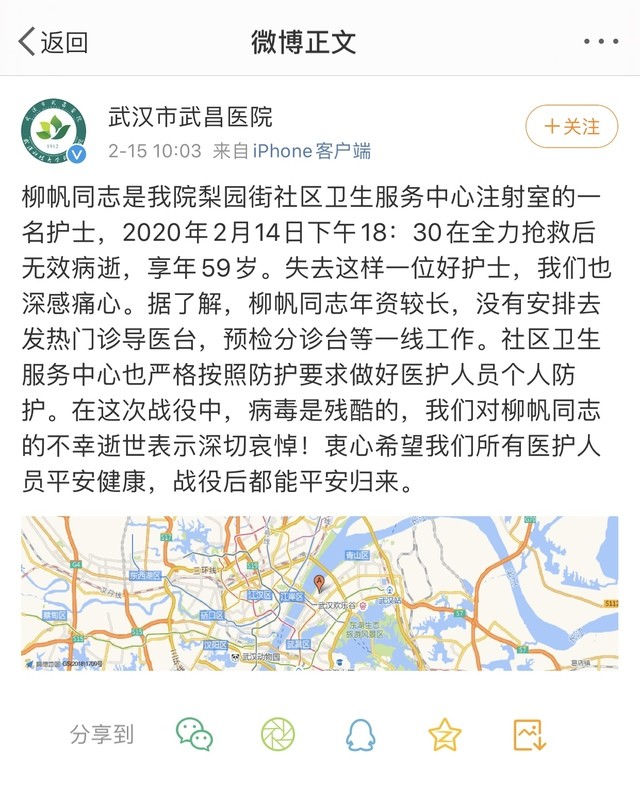Share post to WeChat
Viewport: 640px width, 791px height.
click(x=194, y=735)
